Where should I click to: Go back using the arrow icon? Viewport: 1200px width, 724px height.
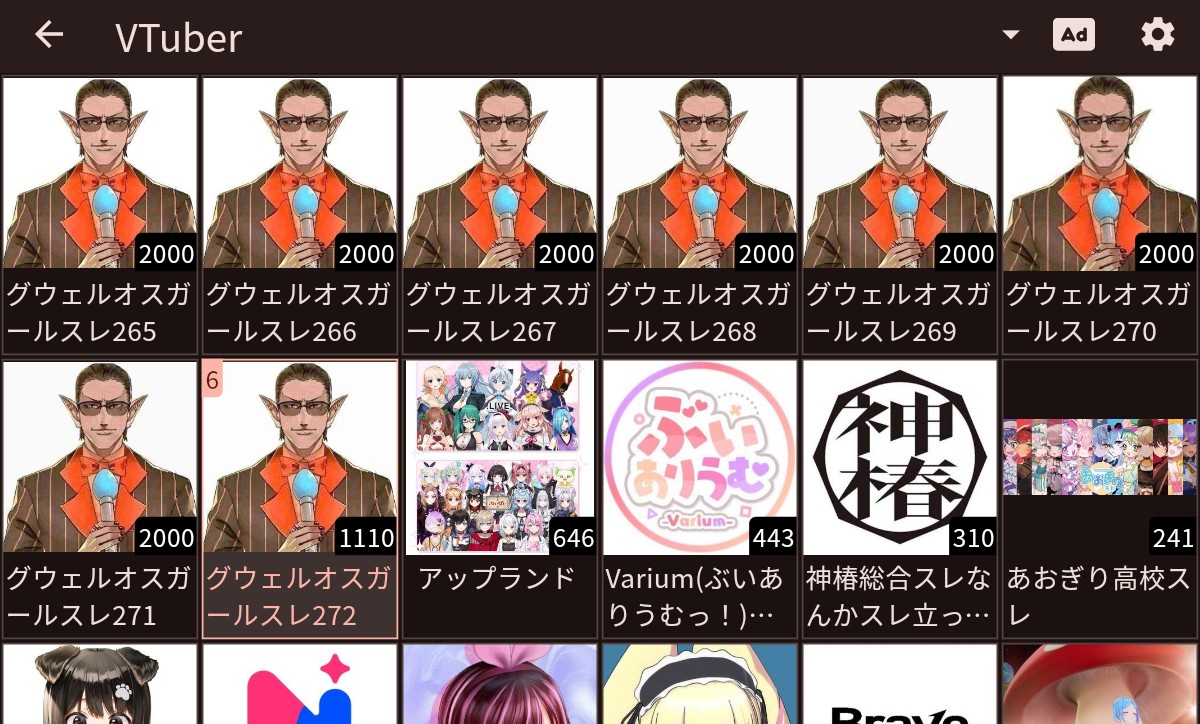click(49, 35)
